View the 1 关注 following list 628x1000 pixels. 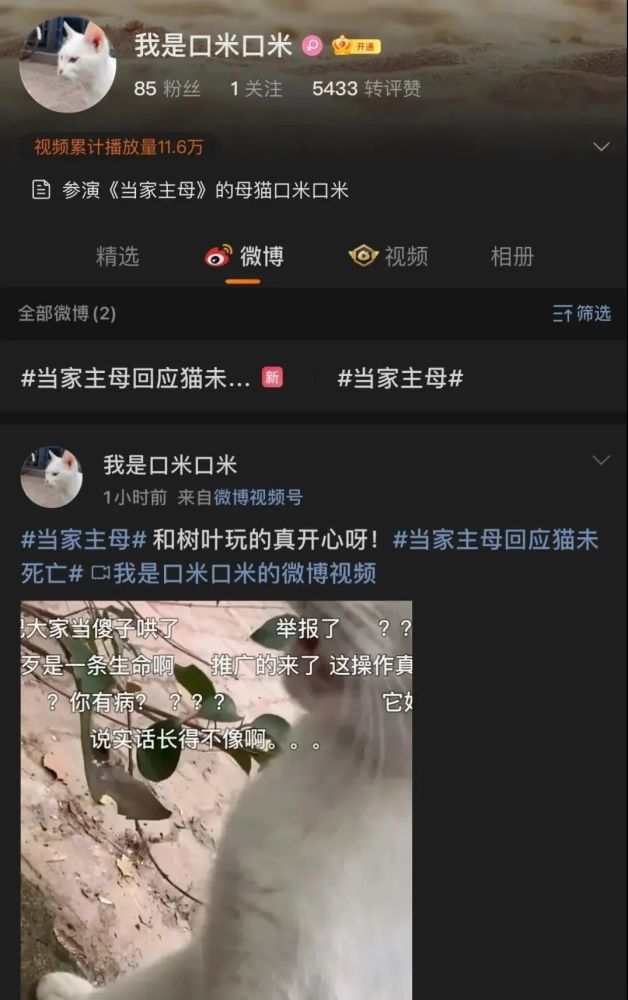[x=255, y=89]
